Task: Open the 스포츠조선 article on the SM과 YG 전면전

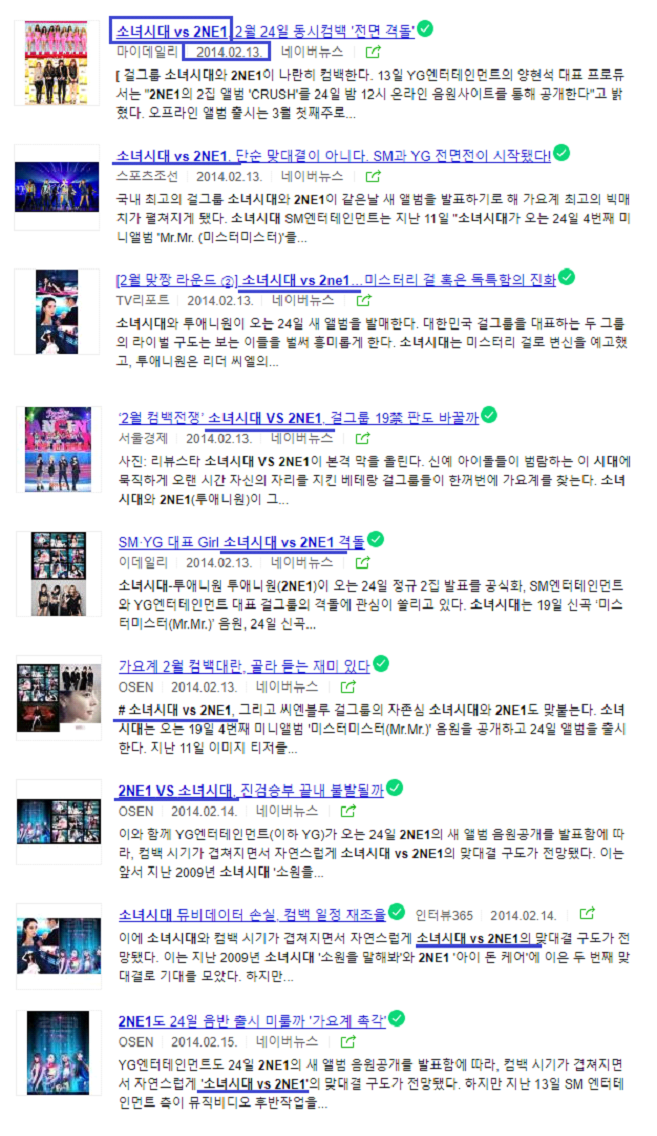Action: tap(333, 156)
